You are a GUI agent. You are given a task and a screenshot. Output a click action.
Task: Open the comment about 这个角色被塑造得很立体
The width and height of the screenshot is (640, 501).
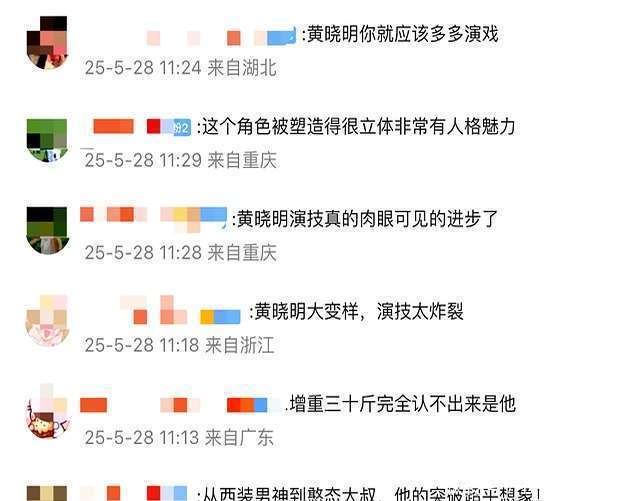coord(369,128)
